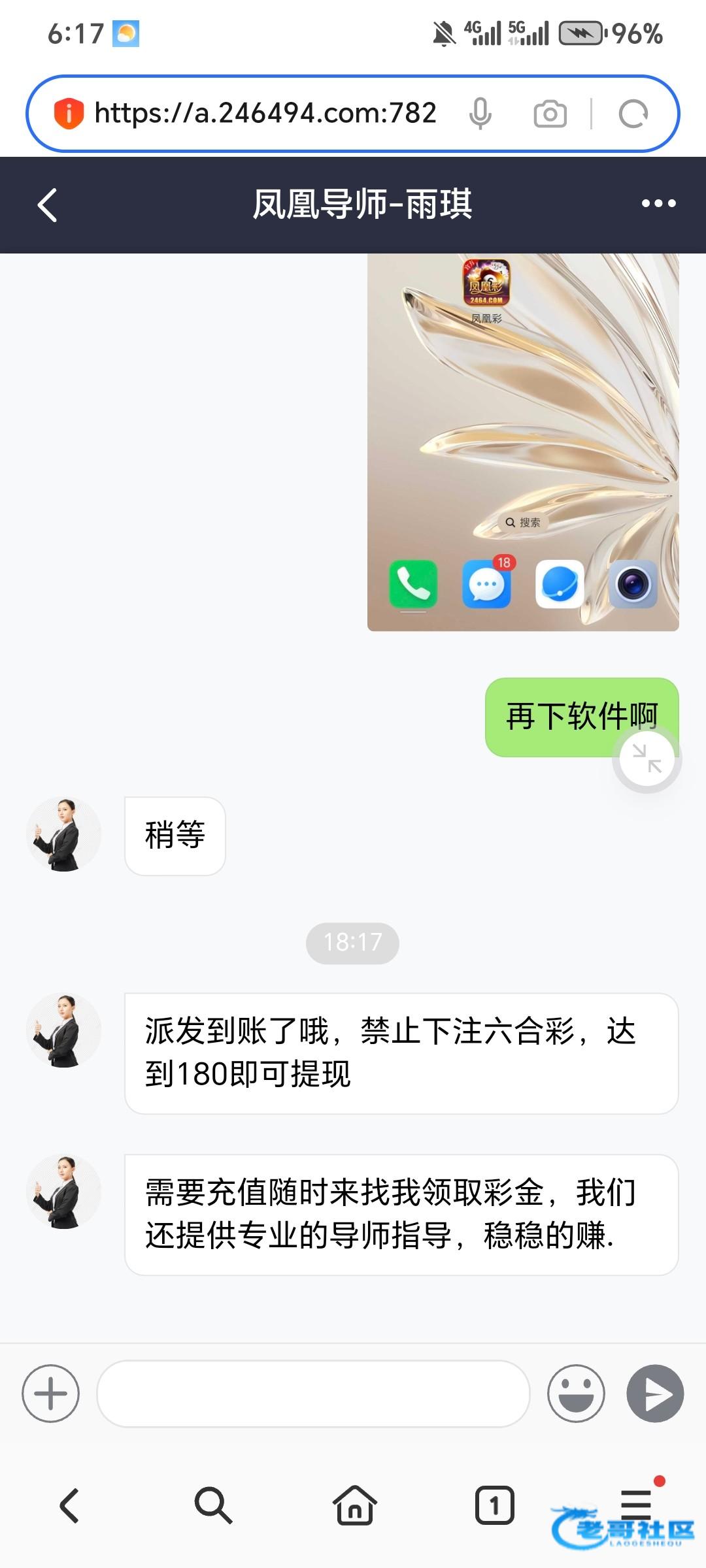Go to the previous page using the browser back arrow
Image resolution: width=706 pixels, height=1568 pixels.
(70, 1505)
